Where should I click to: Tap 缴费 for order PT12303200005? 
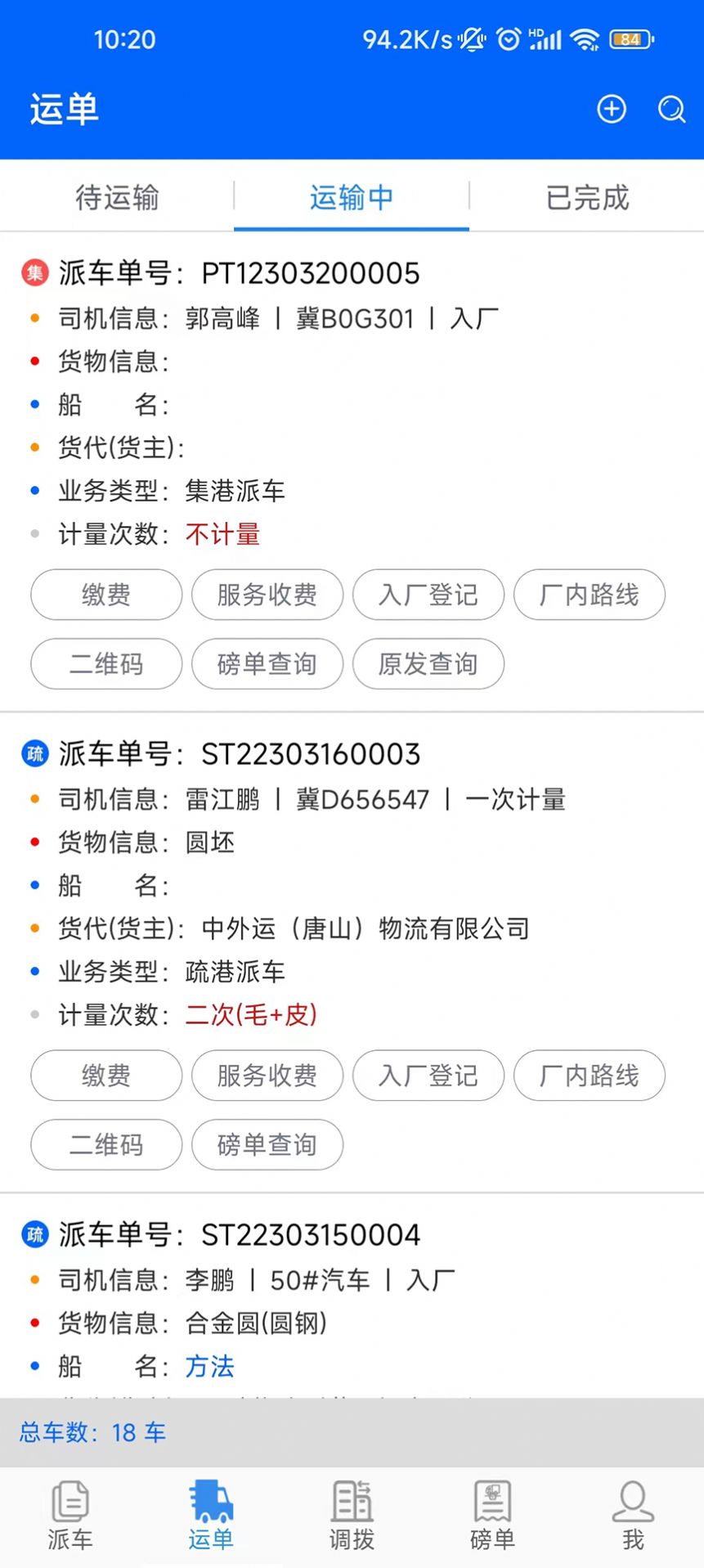[105, 595]
